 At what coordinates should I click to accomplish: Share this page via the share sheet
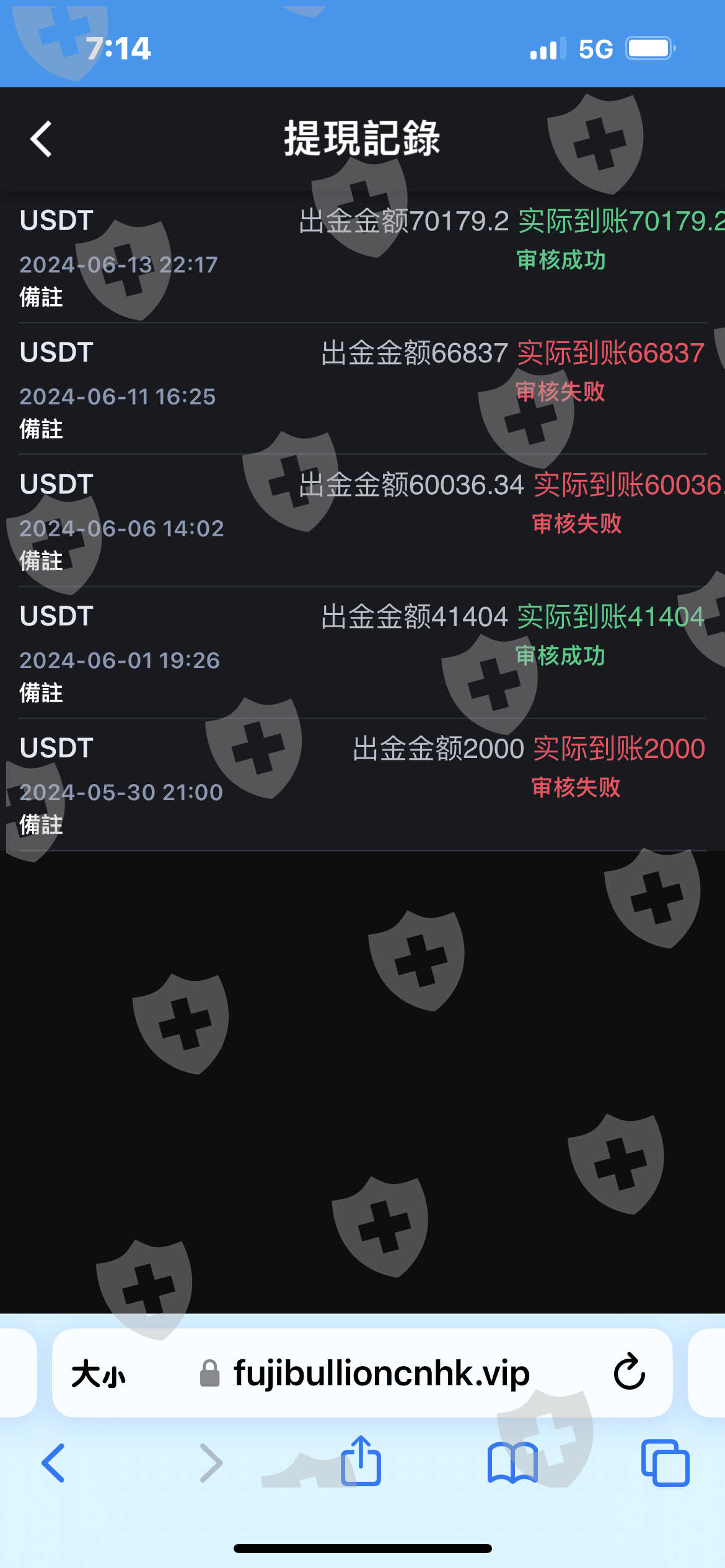point(361,1461)
